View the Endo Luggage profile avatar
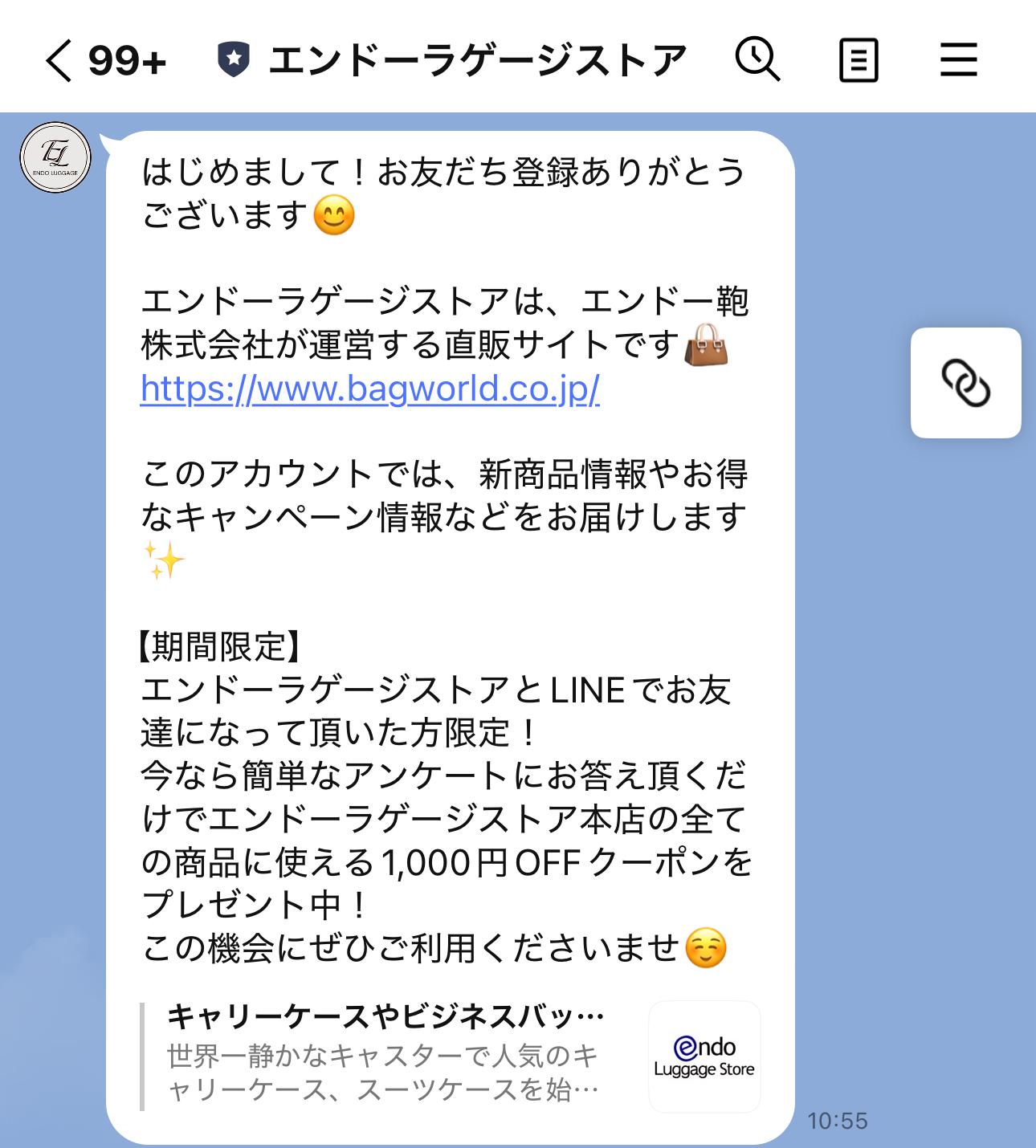The width and height of the screenshot is (1036, 1148). click(55, 157)
